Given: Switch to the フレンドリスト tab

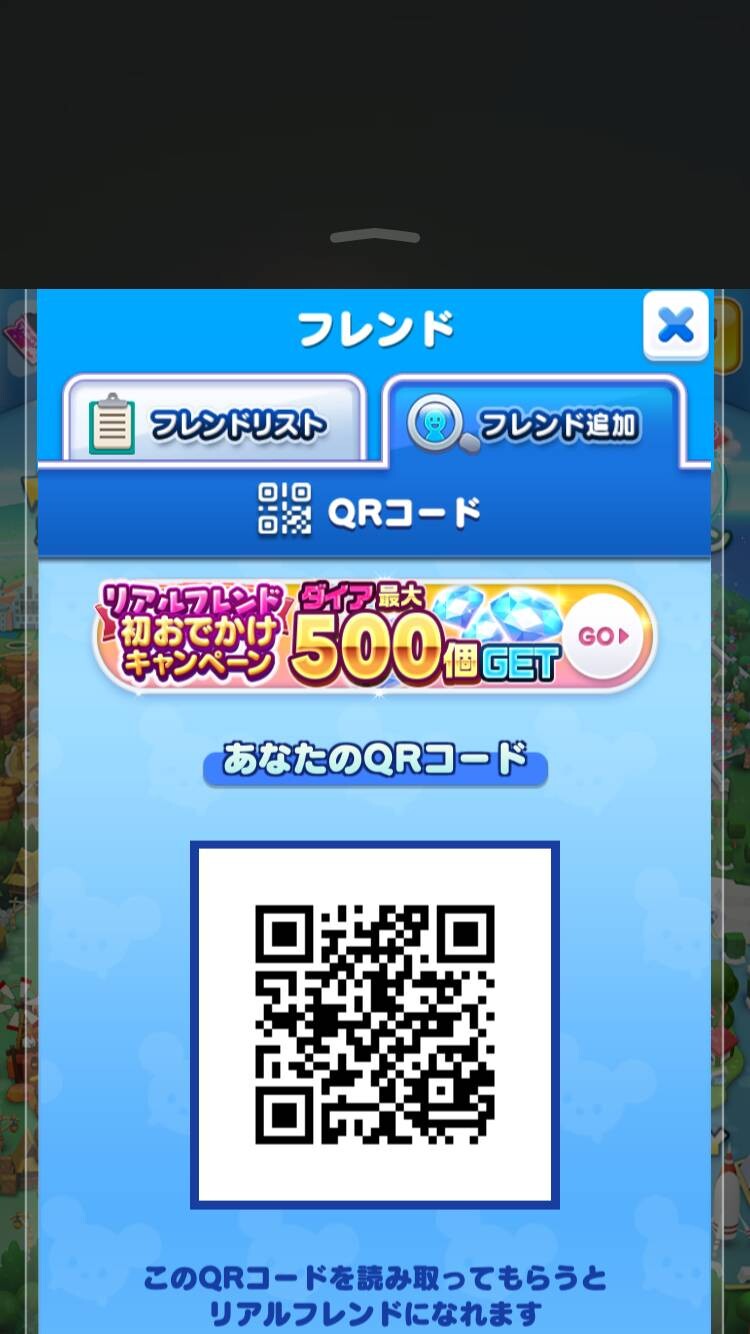Looking at the screenshot, I should pyautogui.click(x=214, y=420).
